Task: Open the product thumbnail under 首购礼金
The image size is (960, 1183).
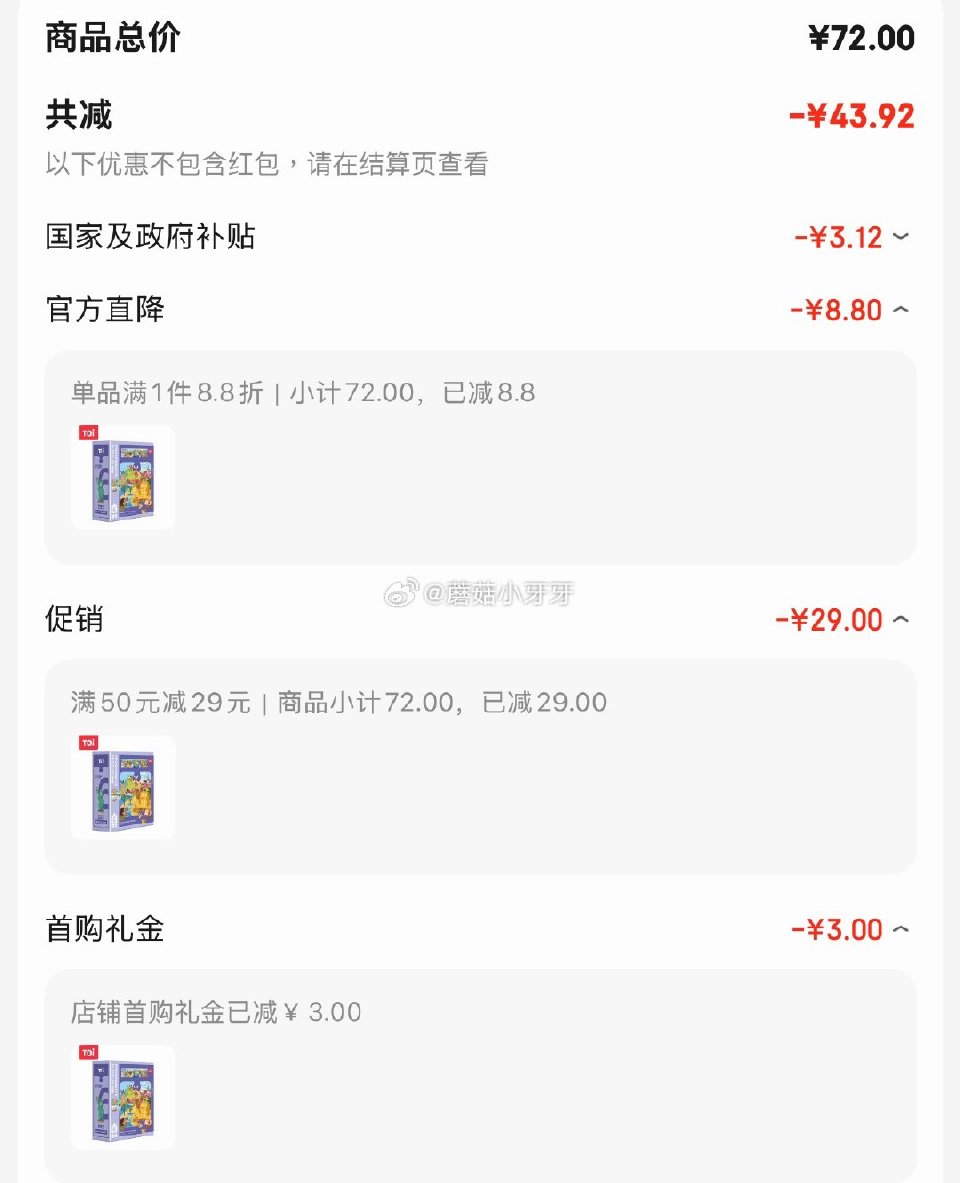Action: pos(122,1097)
